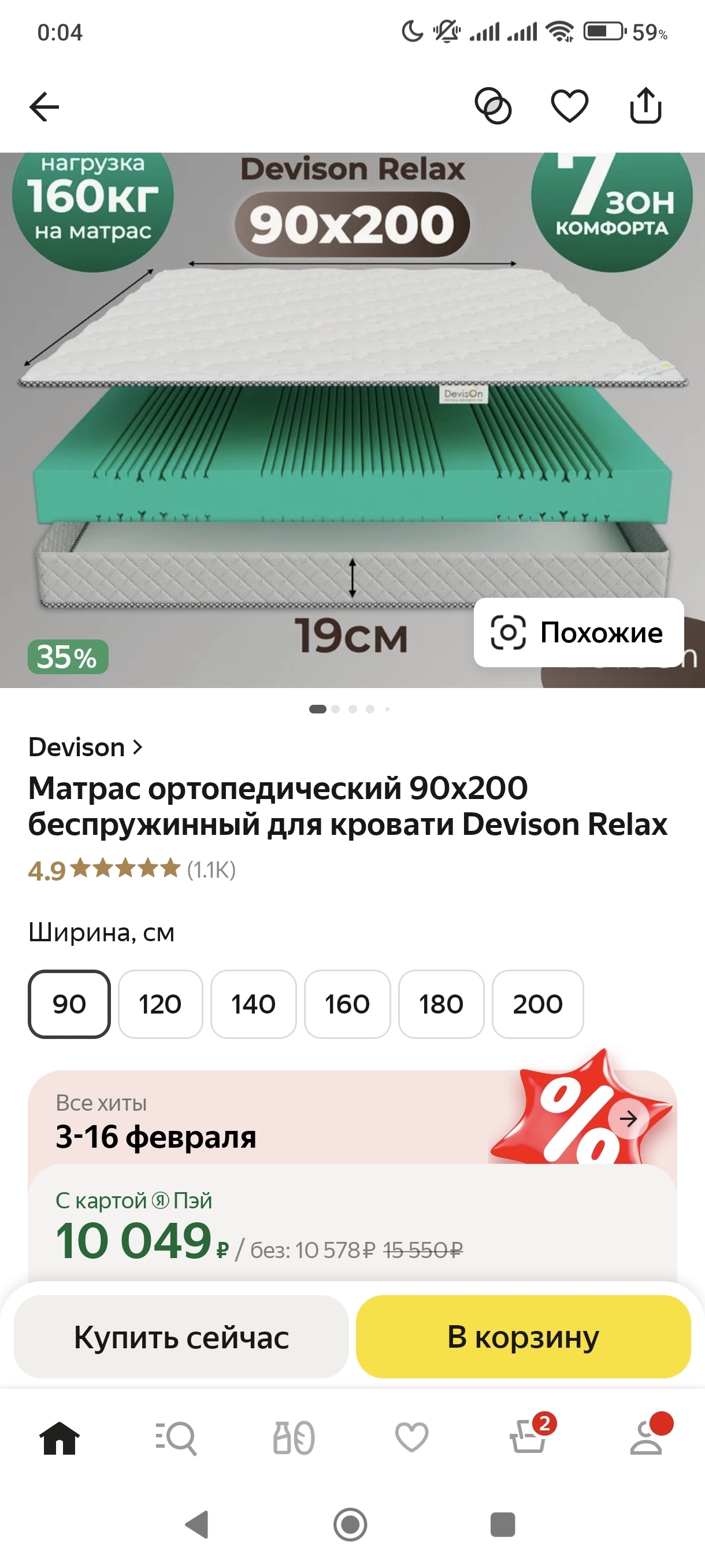Choose width 200 cm
This screenshot has width=705, height=1568.
[537, 1004]
